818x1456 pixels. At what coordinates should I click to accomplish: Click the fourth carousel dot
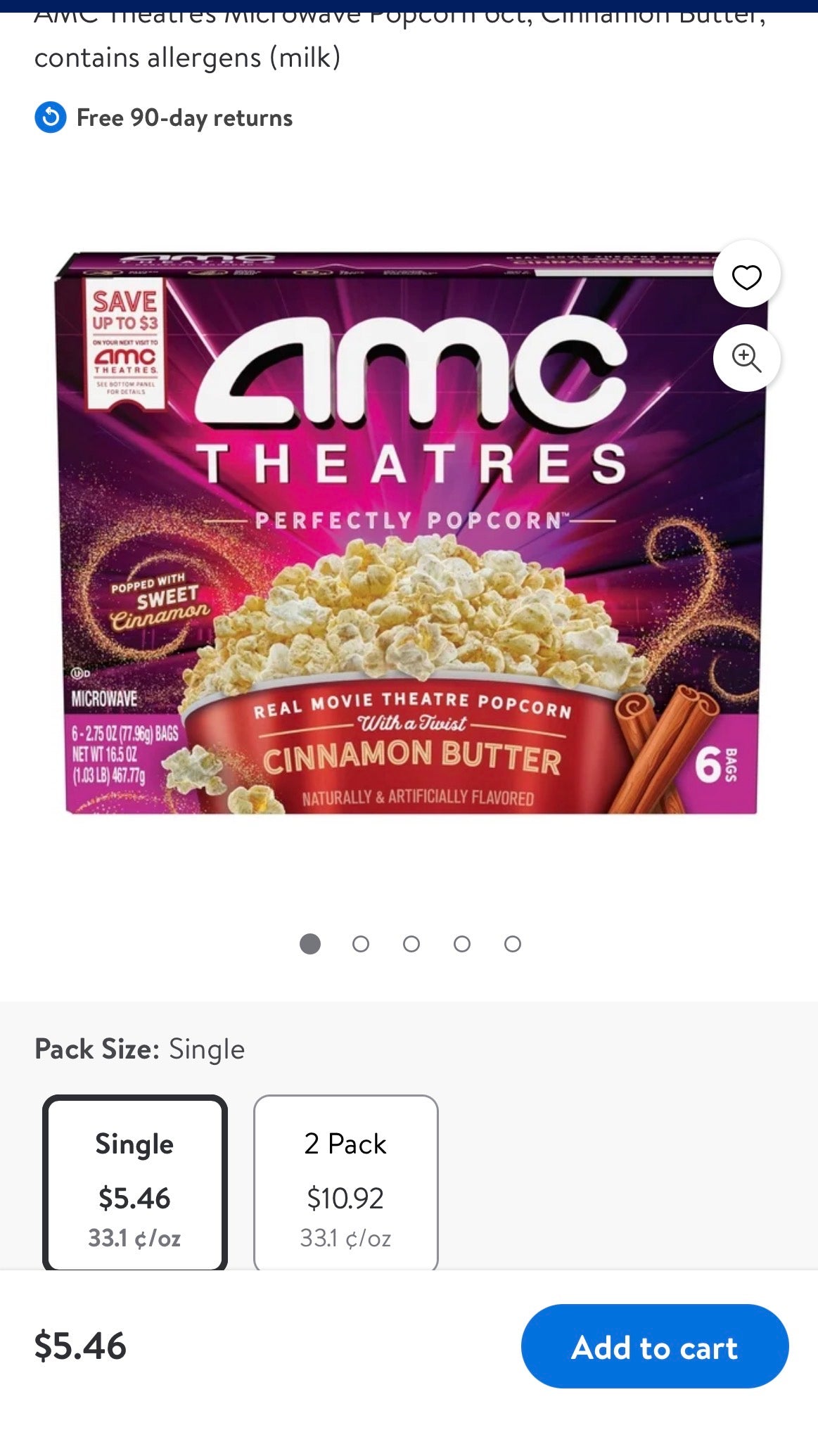coord(463,943)
